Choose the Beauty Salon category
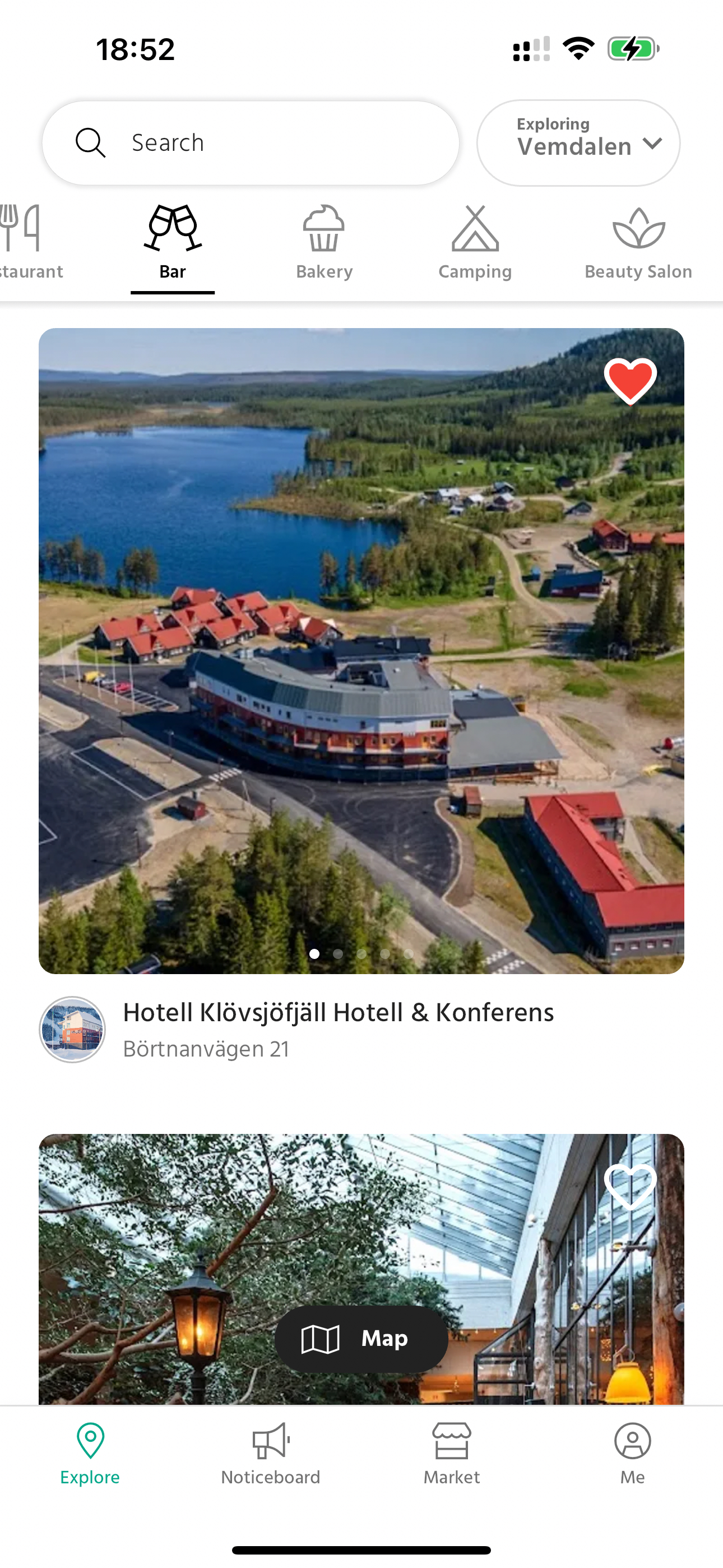723x1568 pixels. coord(638,242)
